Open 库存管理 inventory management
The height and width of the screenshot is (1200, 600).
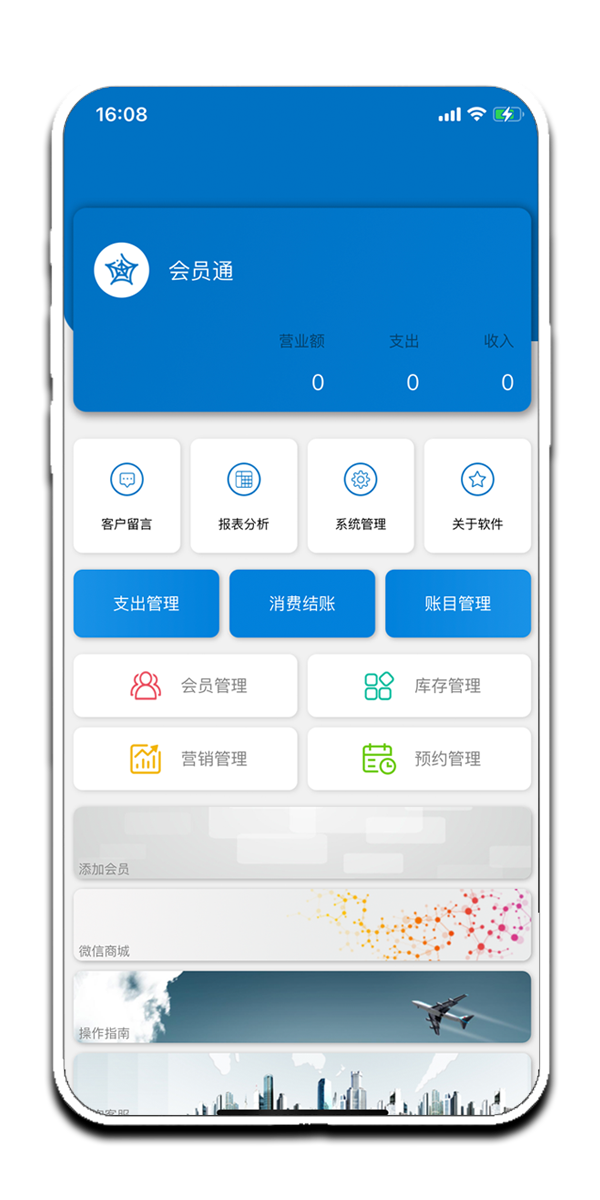[419, 686]
